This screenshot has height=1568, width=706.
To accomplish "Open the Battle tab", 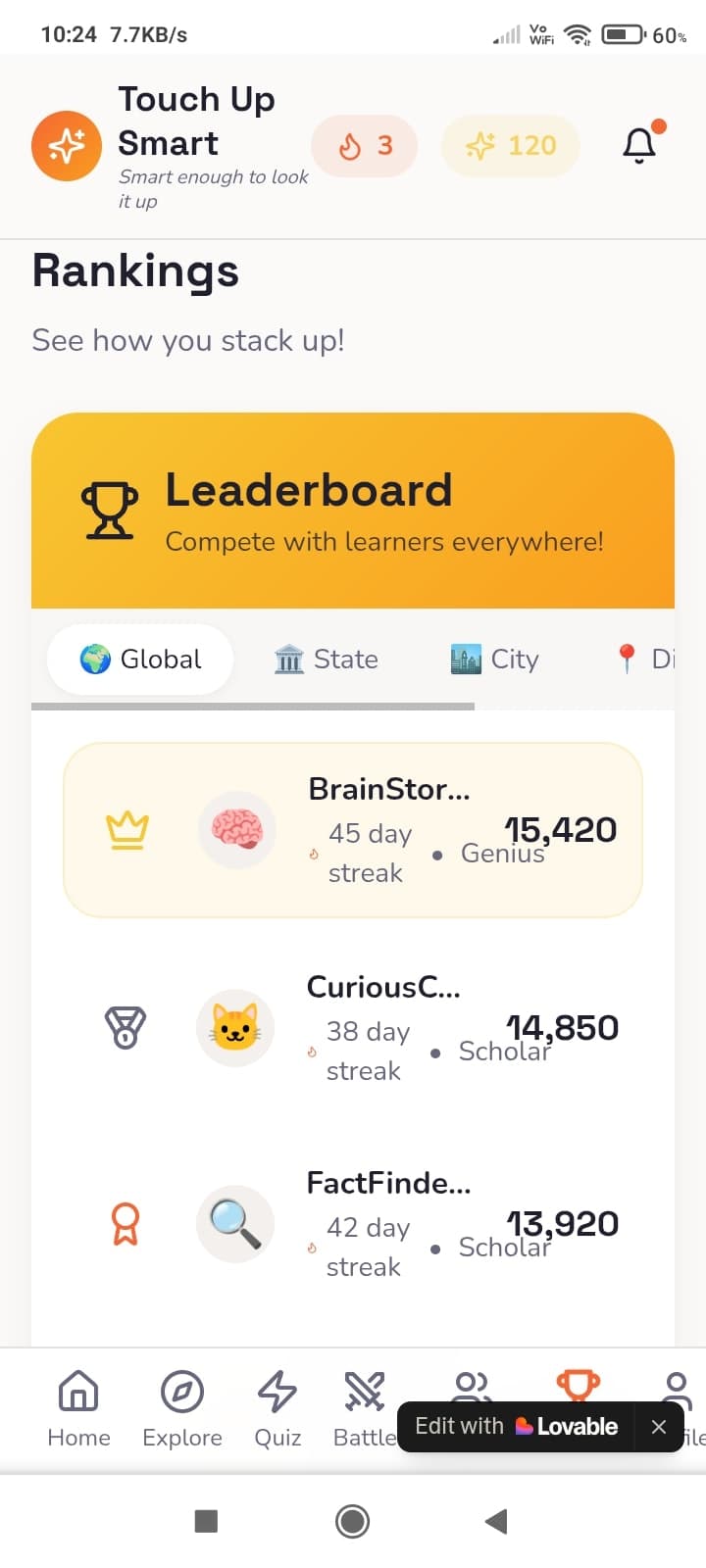I will pyautogui.click(x=365, y=1409).
